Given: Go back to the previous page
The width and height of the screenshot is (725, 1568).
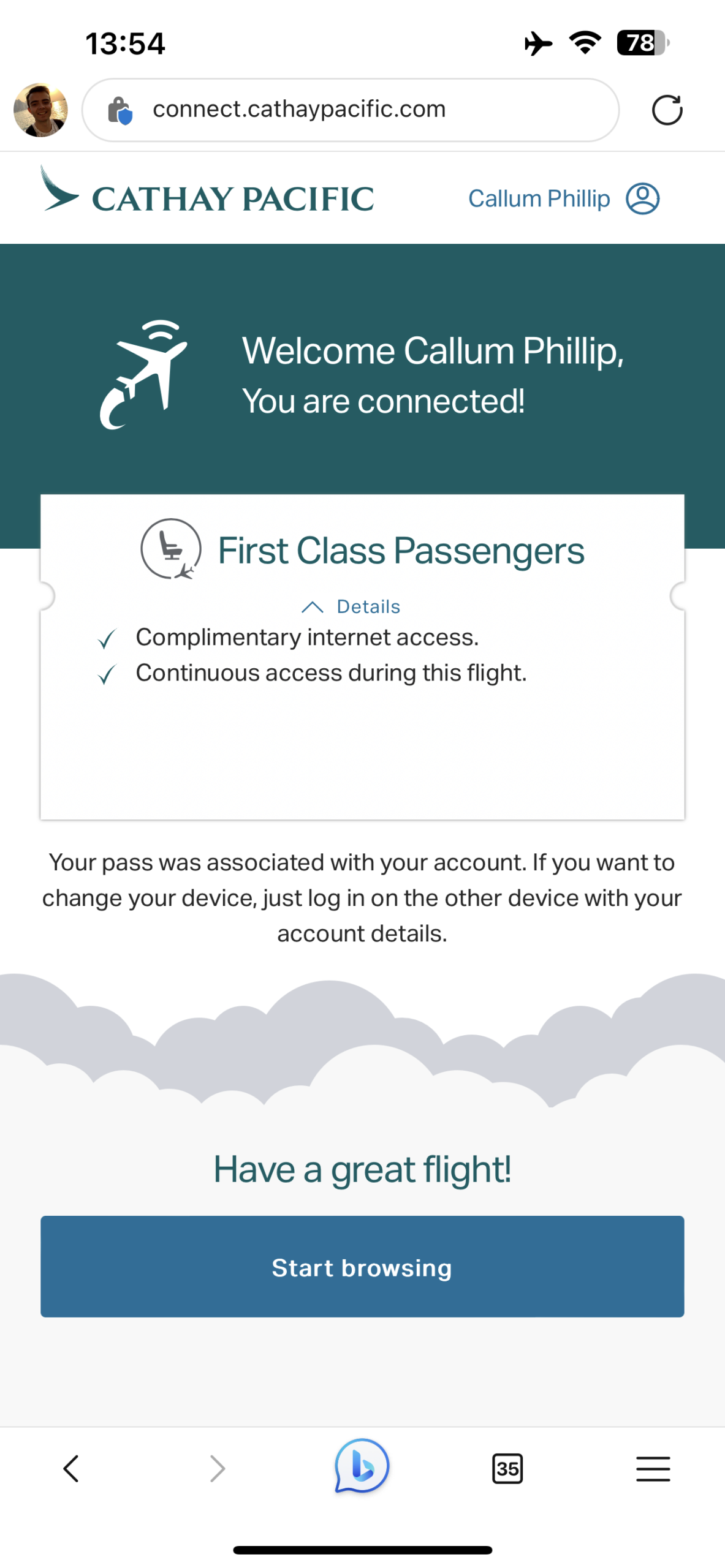Looking at the screenshot, I should (x=71, y=1468).
